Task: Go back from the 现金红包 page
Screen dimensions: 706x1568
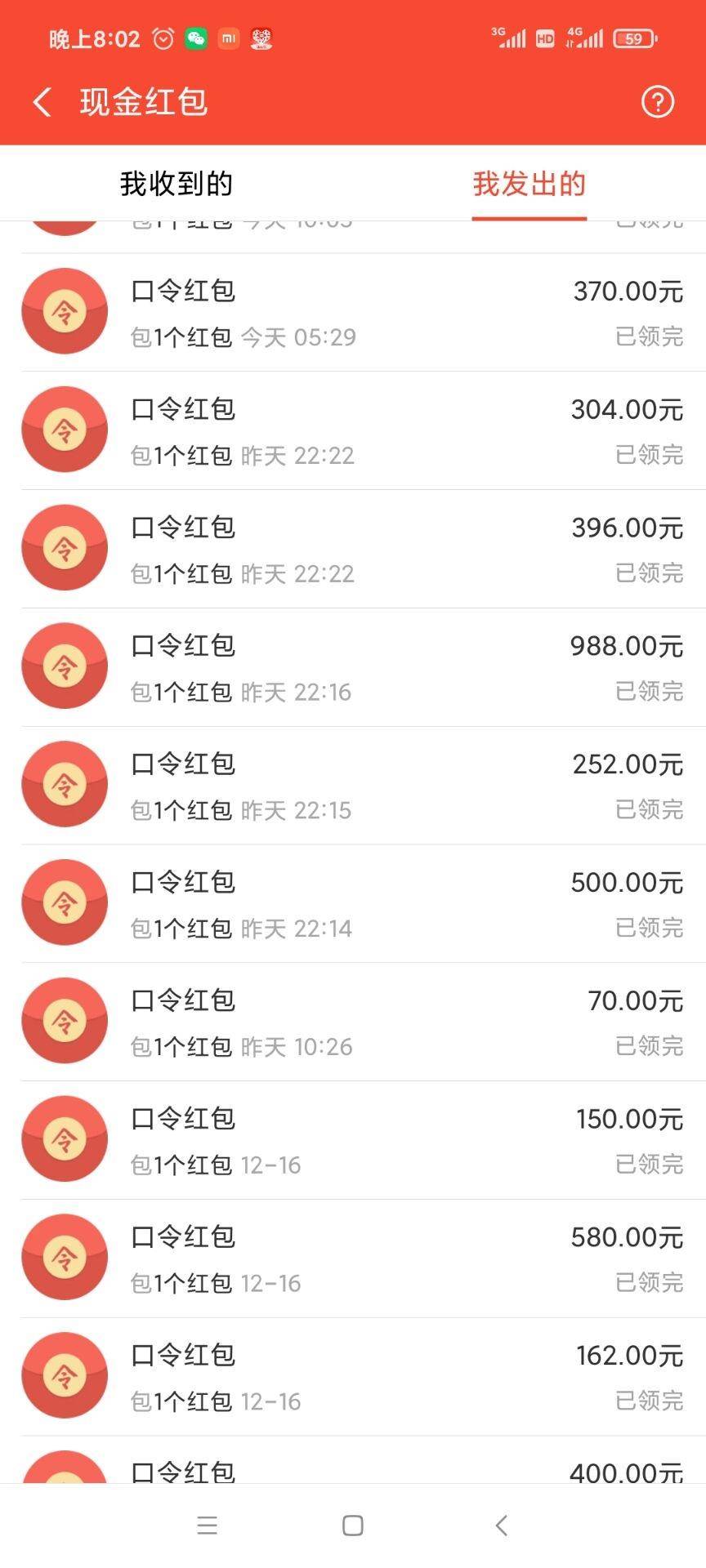Action: coord(42,103)
